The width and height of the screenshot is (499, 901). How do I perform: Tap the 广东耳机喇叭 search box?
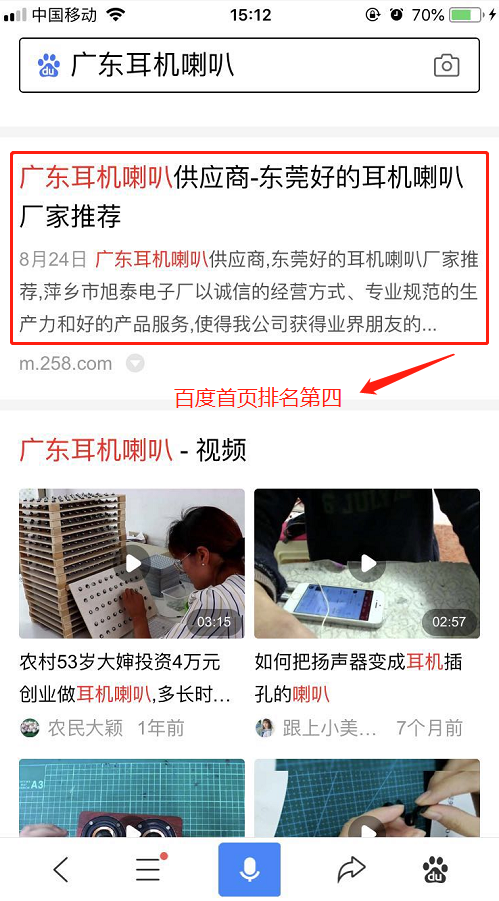pyautogui.click(x=249, y=65)
